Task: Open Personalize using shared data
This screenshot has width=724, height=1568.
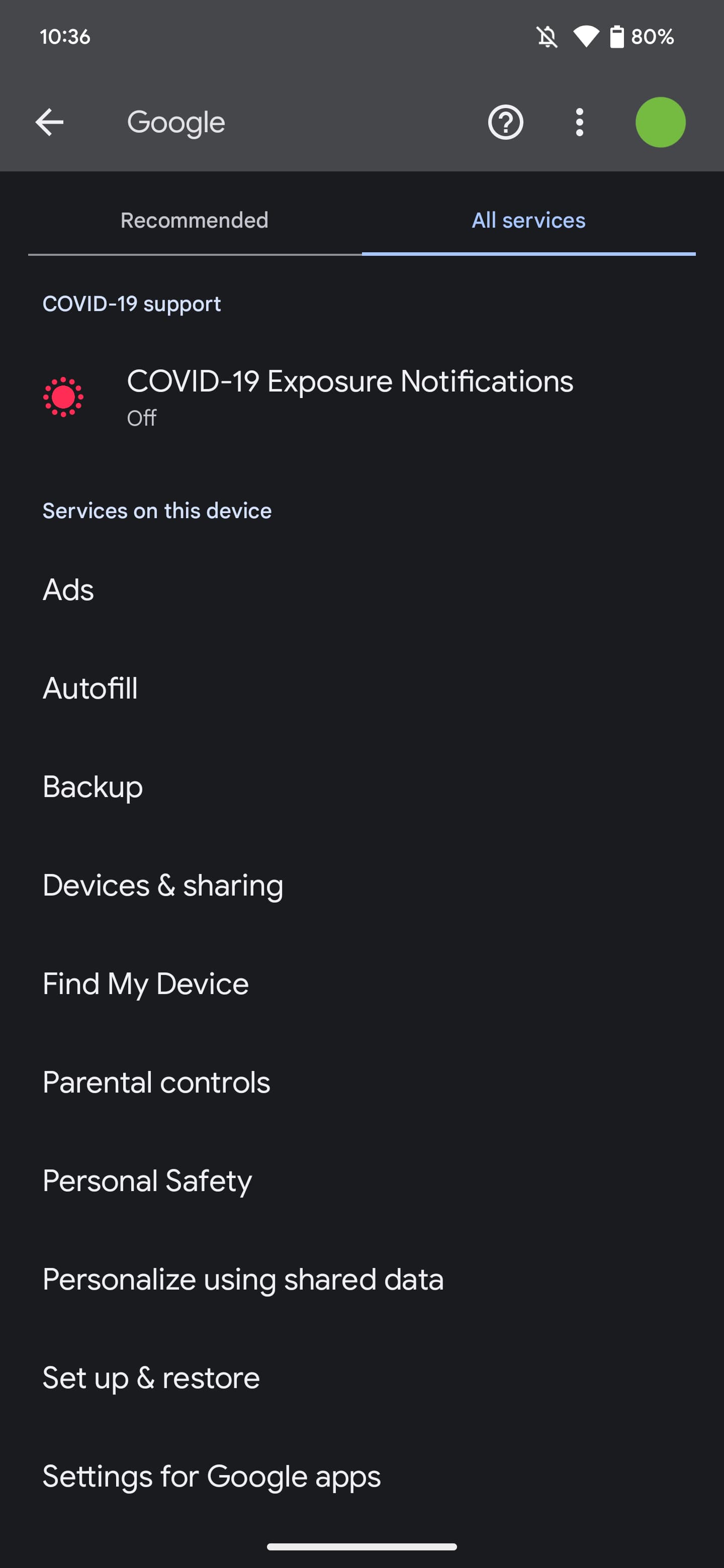Action: pyautogui.click(x=243, y=1280)
